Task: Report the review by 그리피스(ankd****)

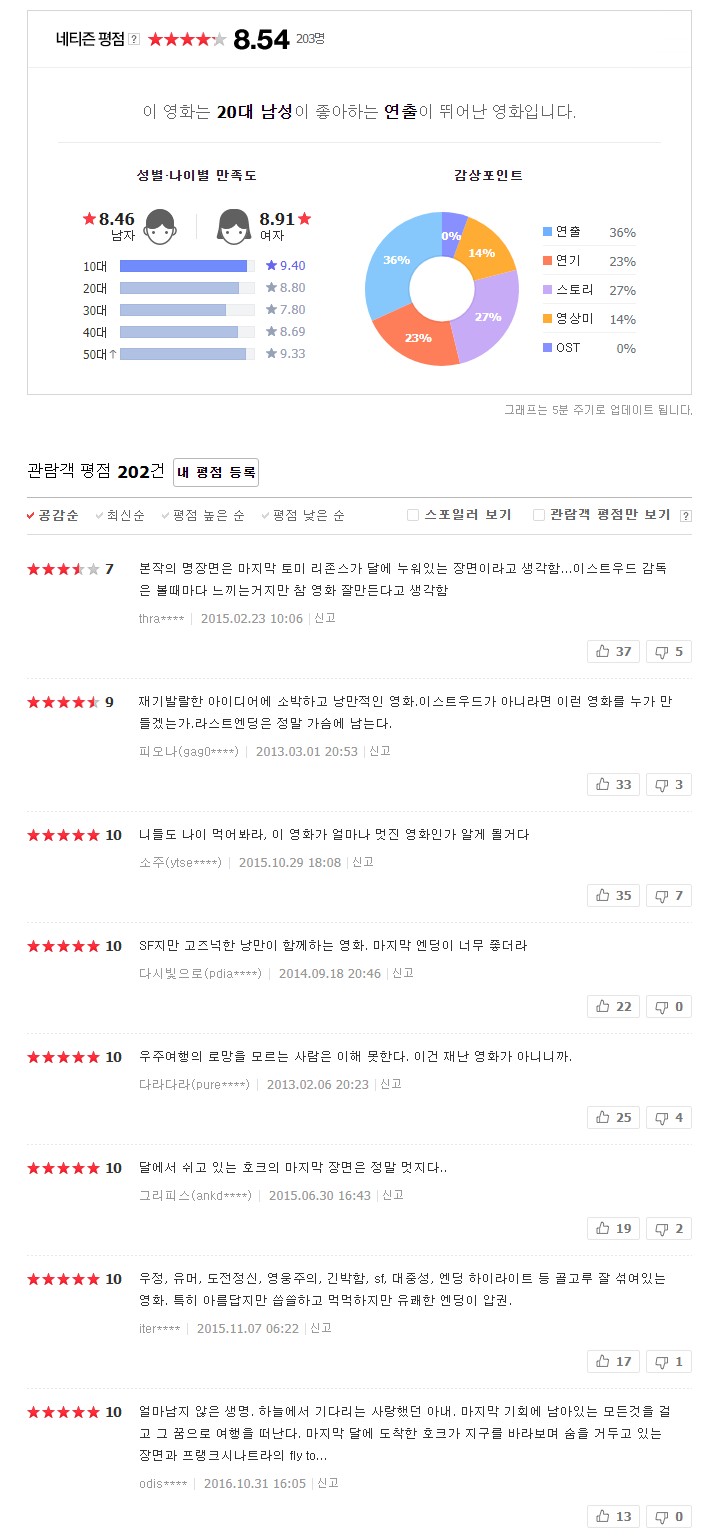Action: pos(393,1195)
